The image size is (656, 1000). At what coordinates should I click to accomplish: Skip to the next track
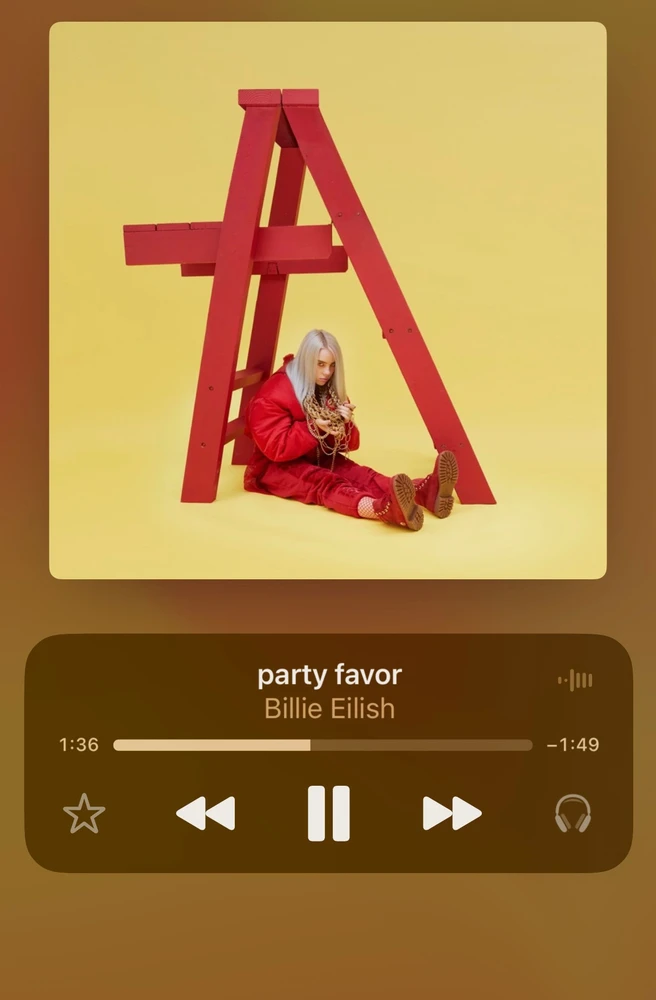click(x=452, y=813)
